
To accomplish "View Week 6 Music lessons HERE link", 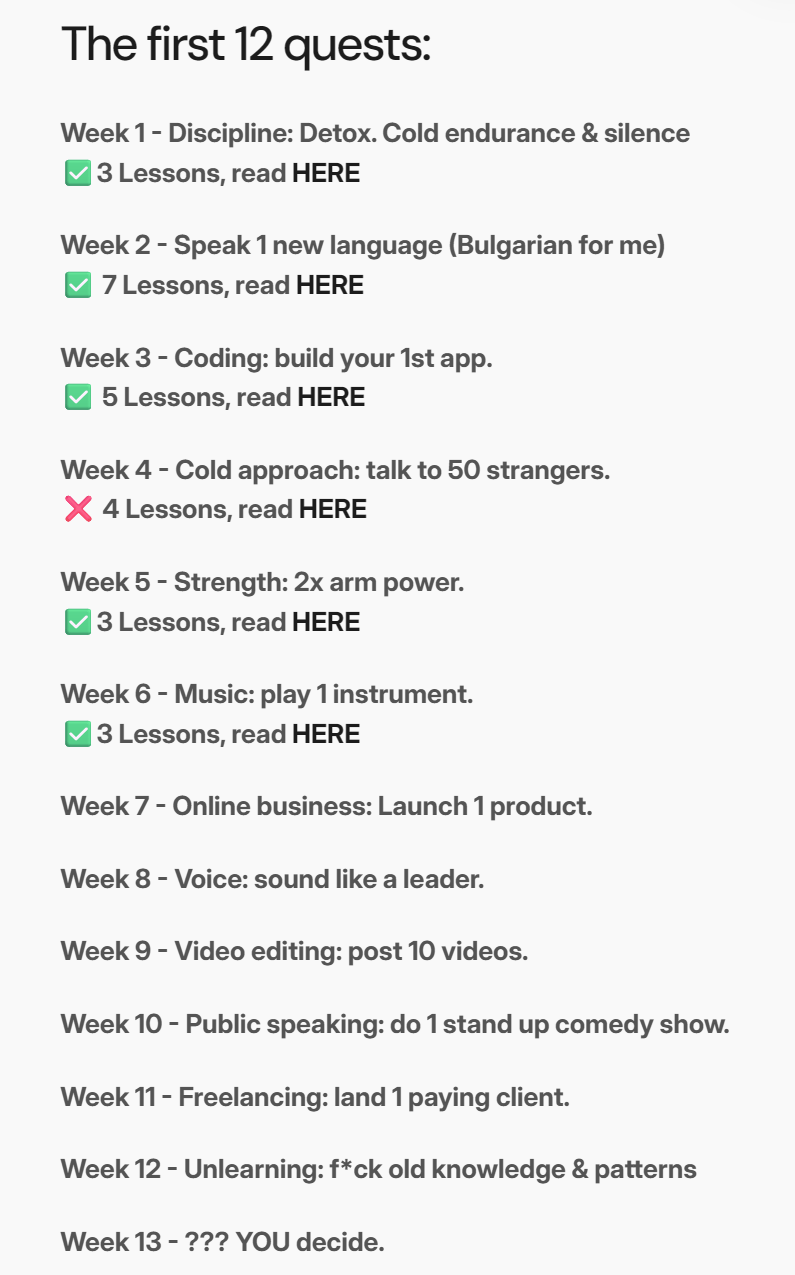I will pyautogui.click(x=326, y=734).
